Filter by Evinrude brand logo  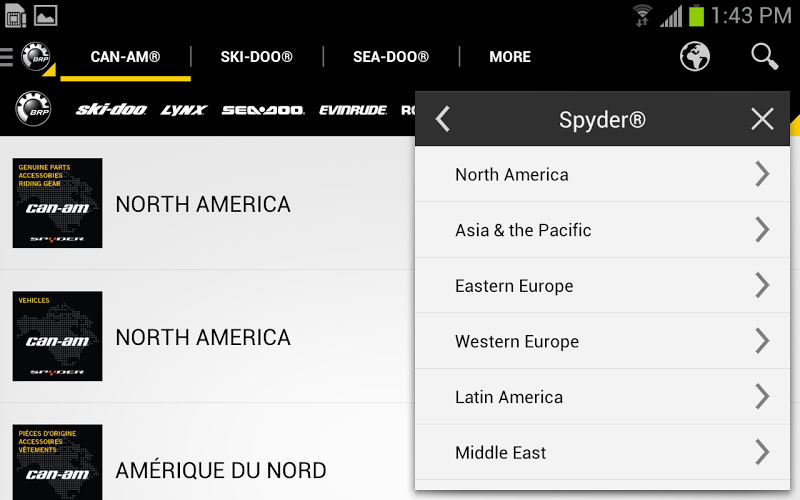353,109
